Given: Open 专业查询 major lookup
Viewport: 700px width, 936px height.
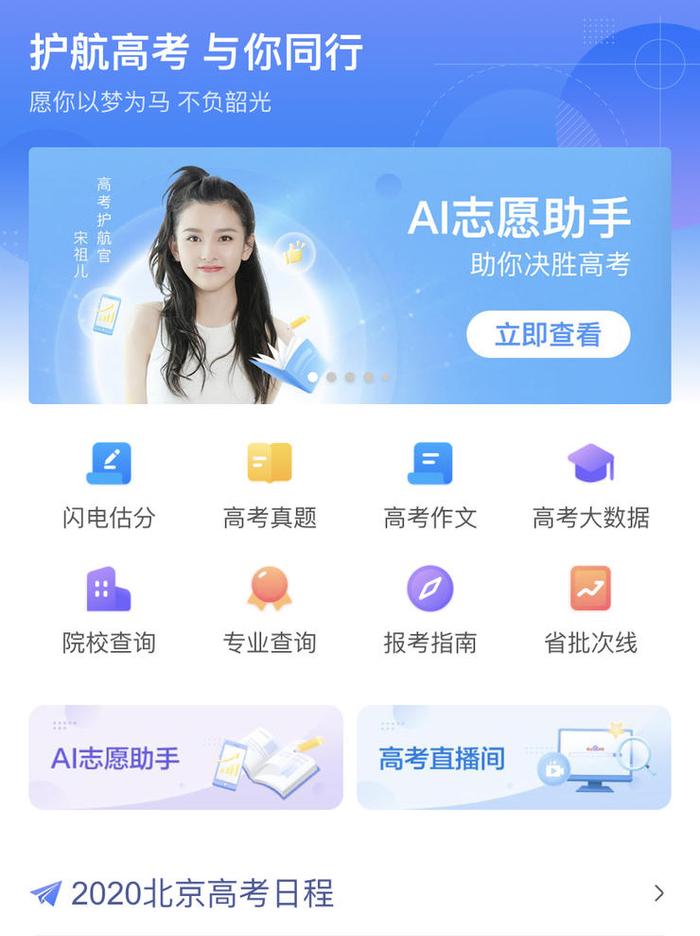Looking at the screenshot, I should point(269,610).
